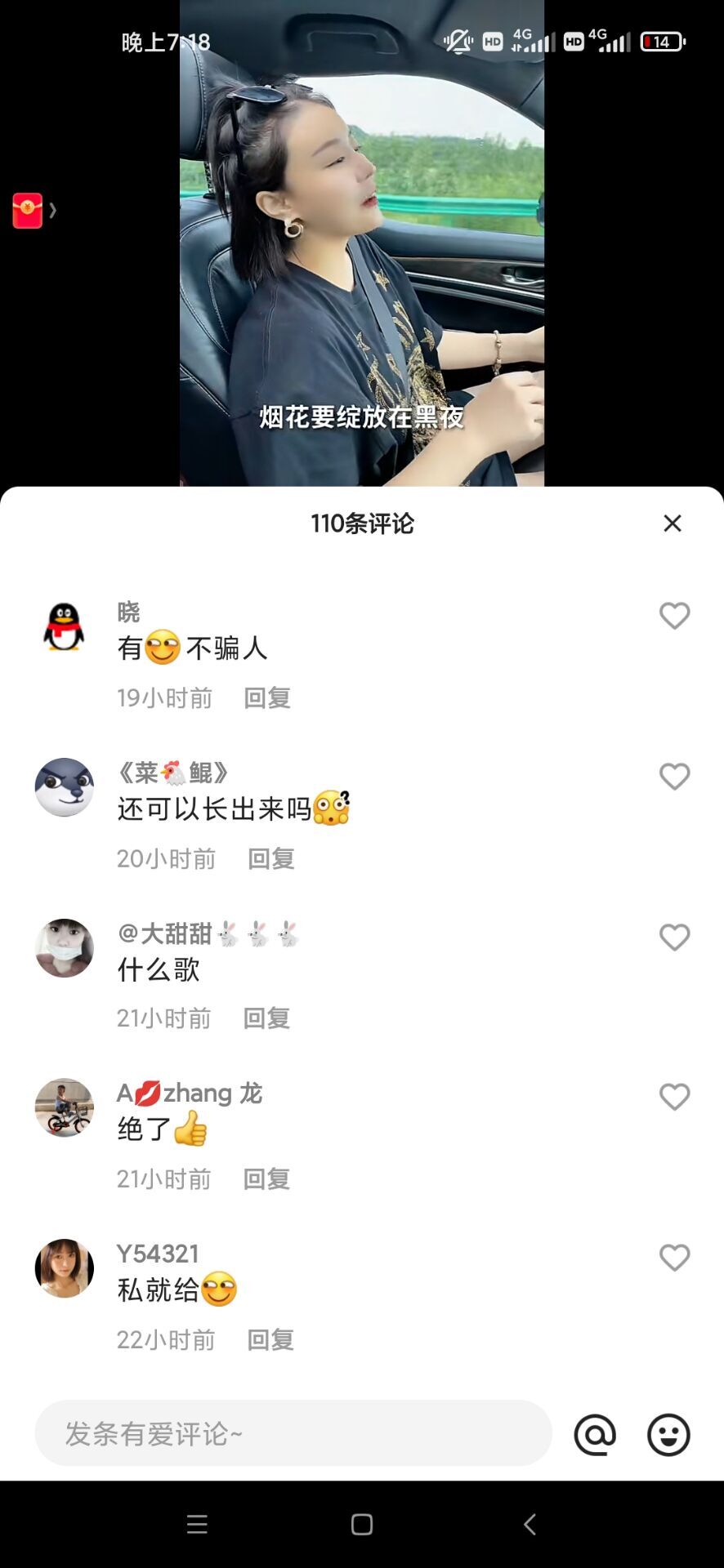Viewport: 724px width, 1568px height.
Task: Reply to Y54321's comment
Action: 271,1340
